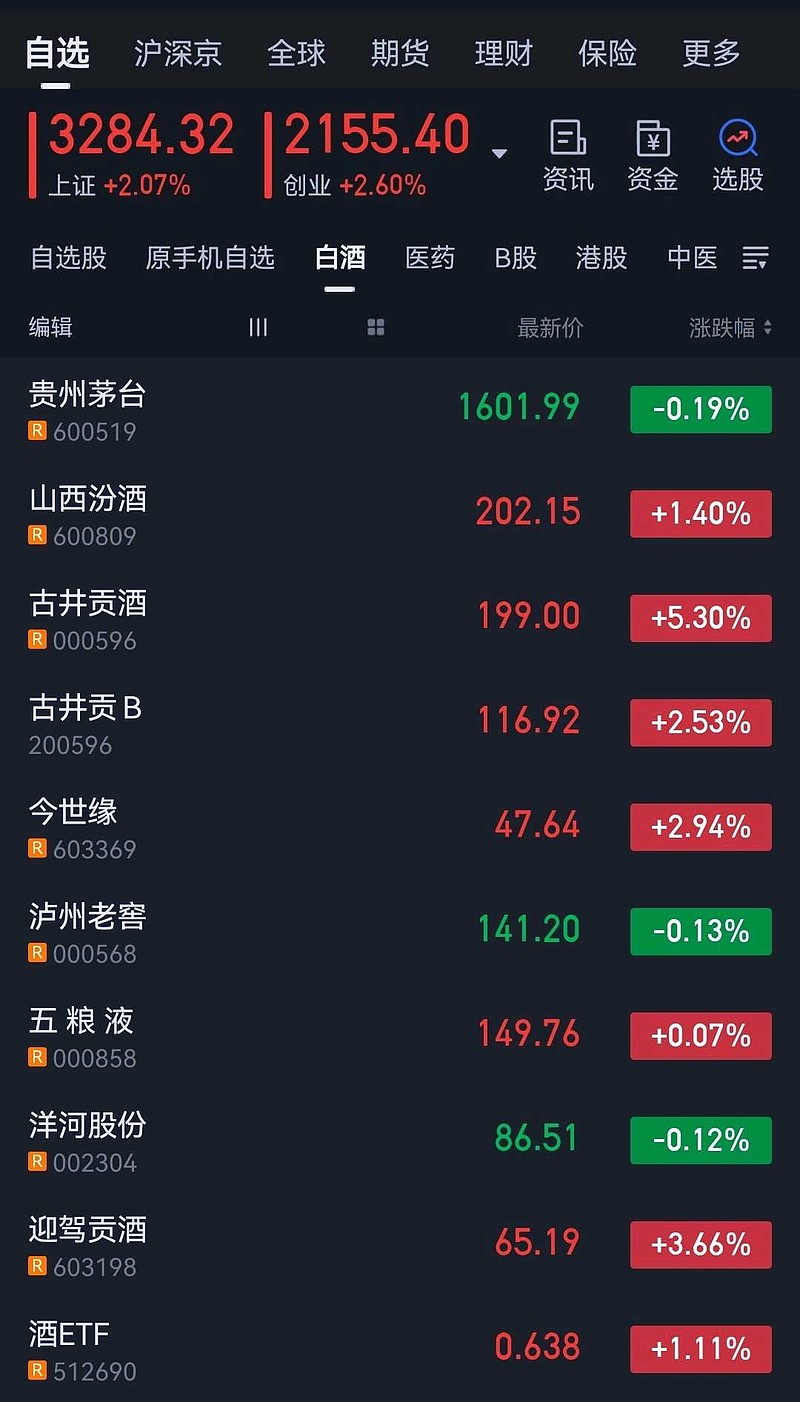This screenshot has height=1402, width=800.
Task: Open the 港股 tab
Action: [x=601, y=258]
